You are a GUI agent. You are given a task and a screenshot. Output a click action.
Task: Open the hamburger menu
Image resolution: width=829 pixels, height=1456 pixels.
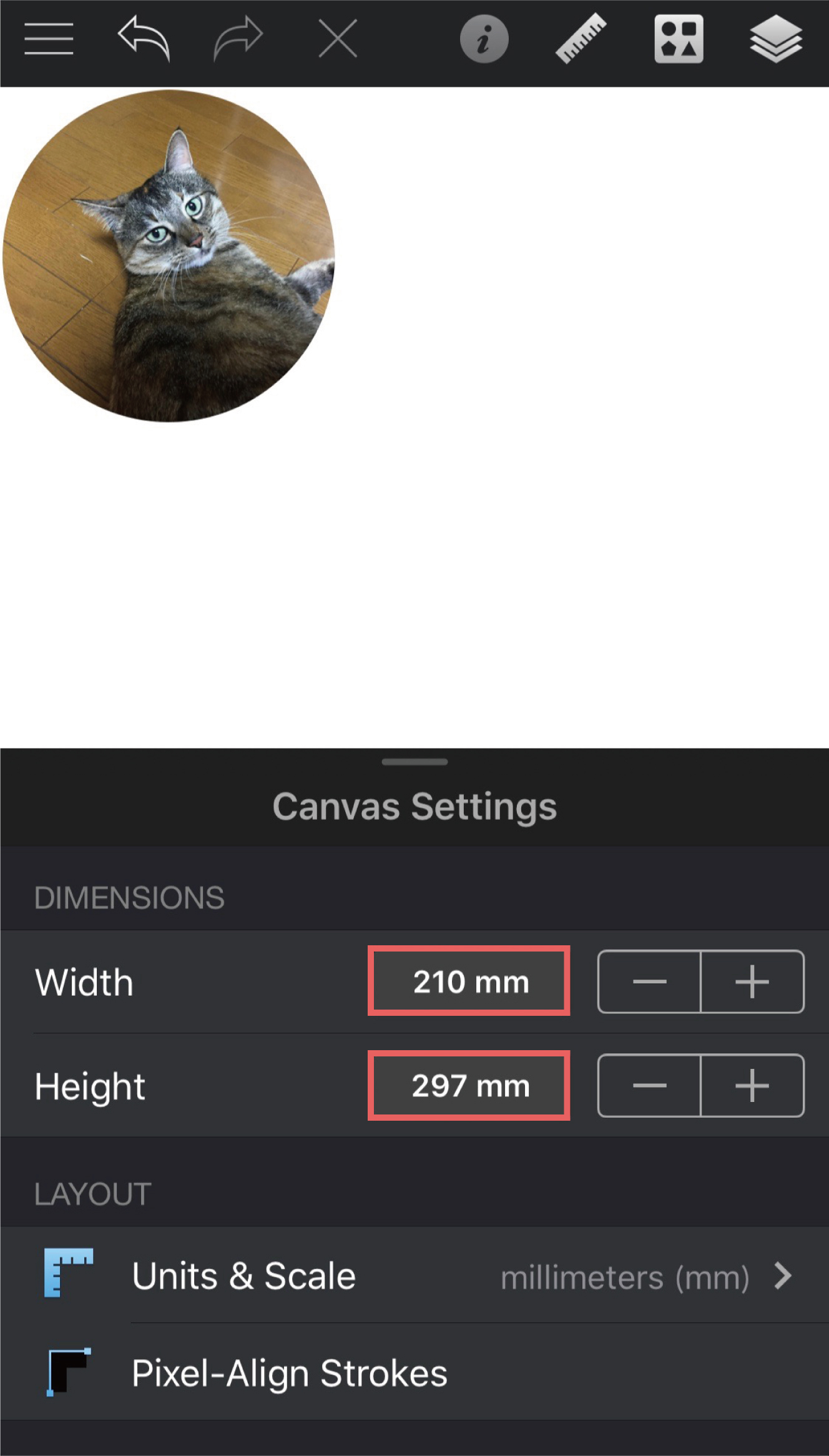pos(49,39)
